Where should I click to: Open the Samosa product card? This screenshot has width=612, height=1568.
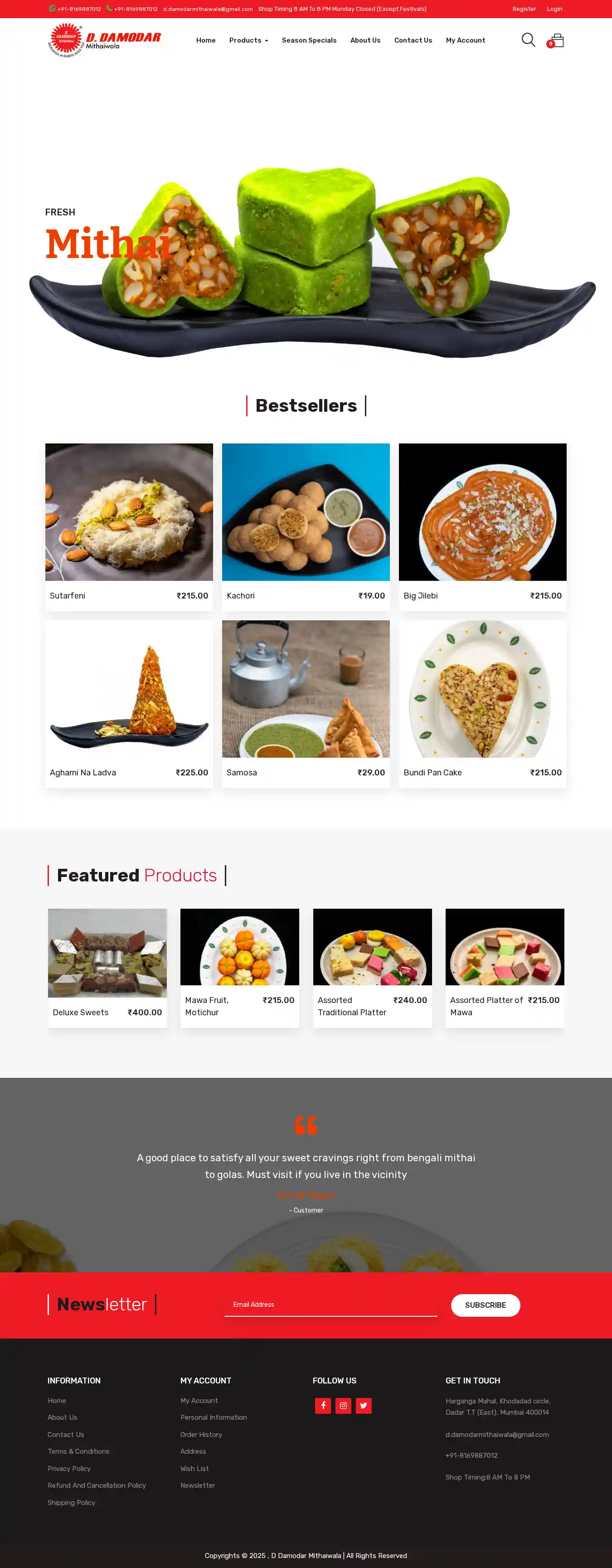(x=306, y=690)
